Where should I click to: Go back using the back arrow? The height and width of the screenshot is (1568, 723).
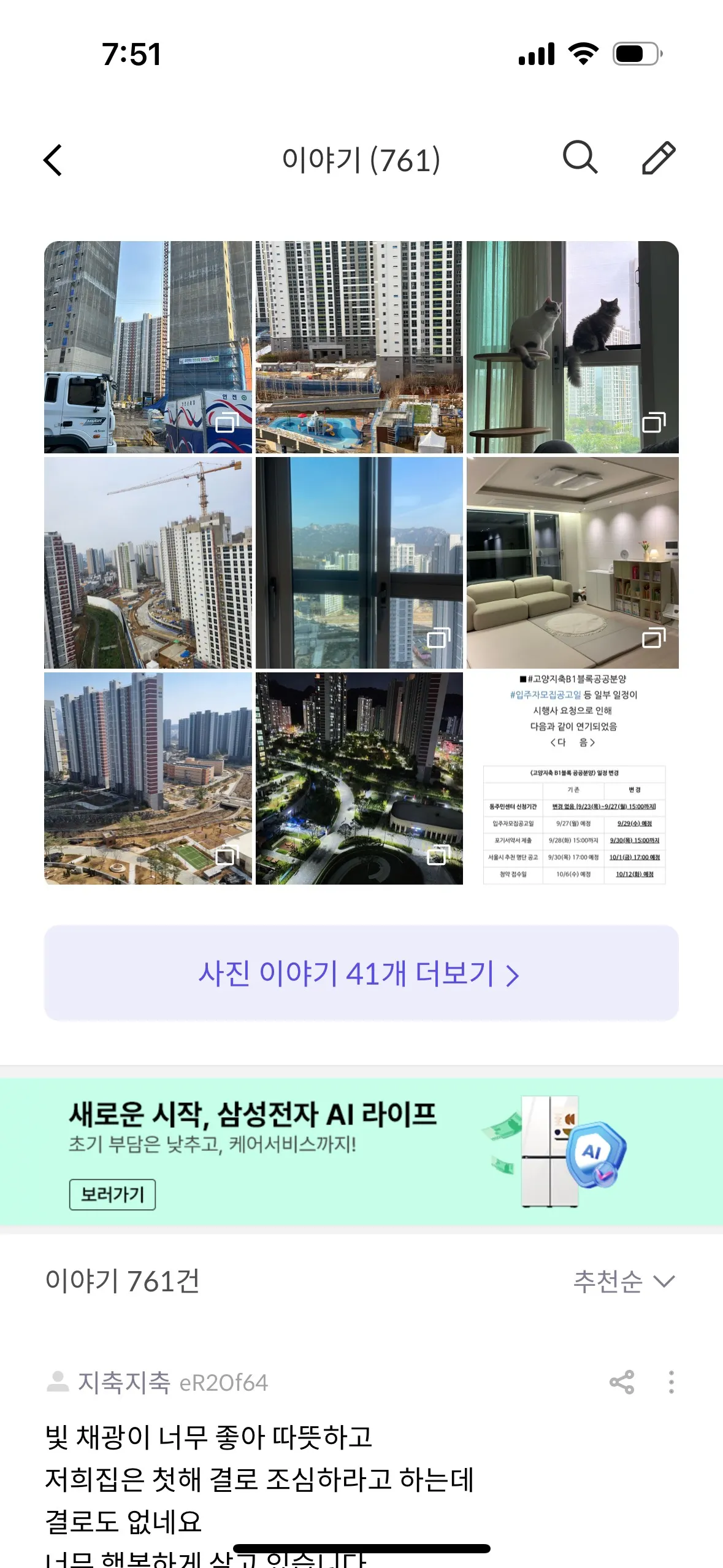[53, 160]
